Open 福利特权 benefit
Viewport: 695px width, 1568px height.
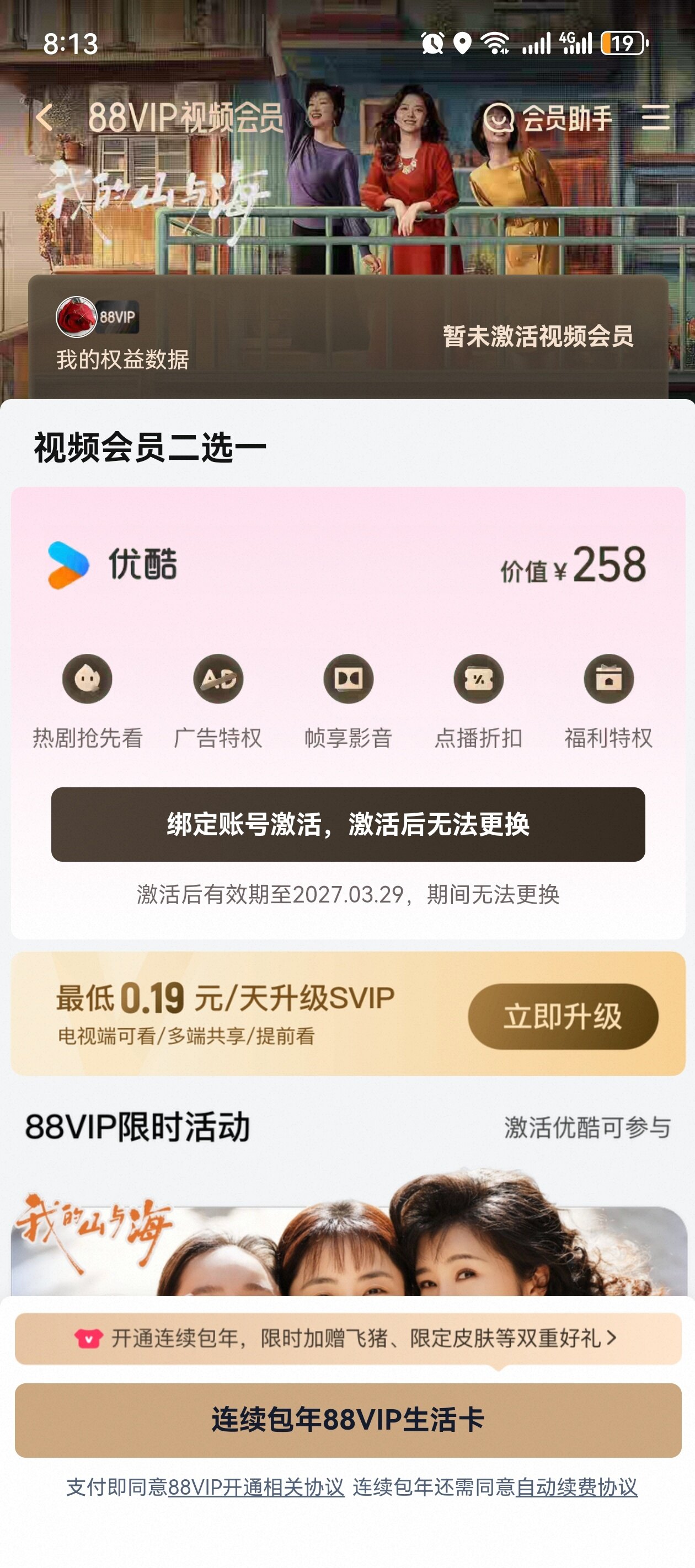[608, 700]
